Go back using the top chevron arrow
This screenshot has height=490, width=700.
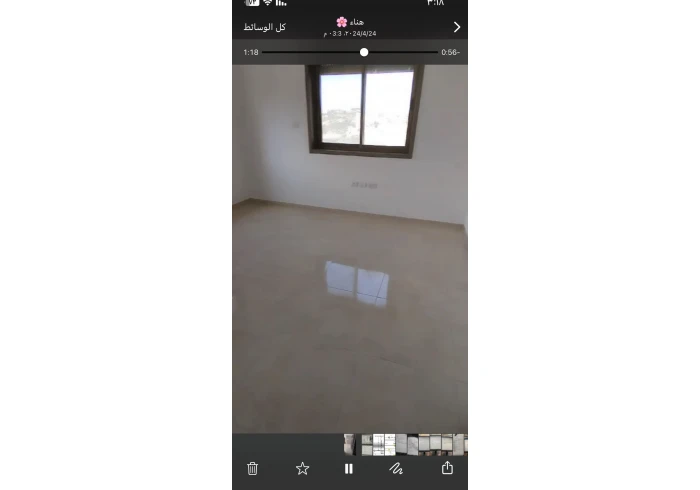457,27
